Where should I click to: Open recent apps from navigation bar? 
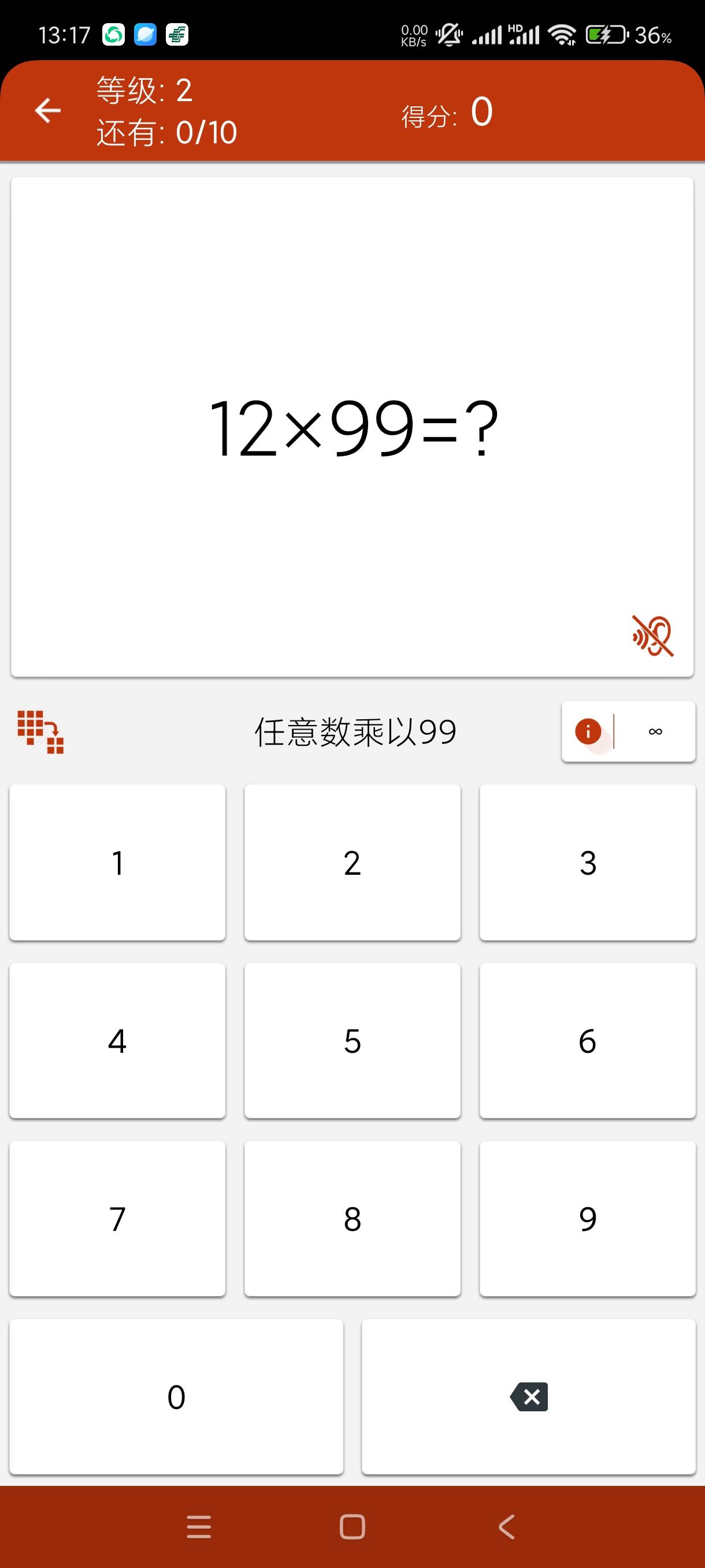[x=199, y=1526]
